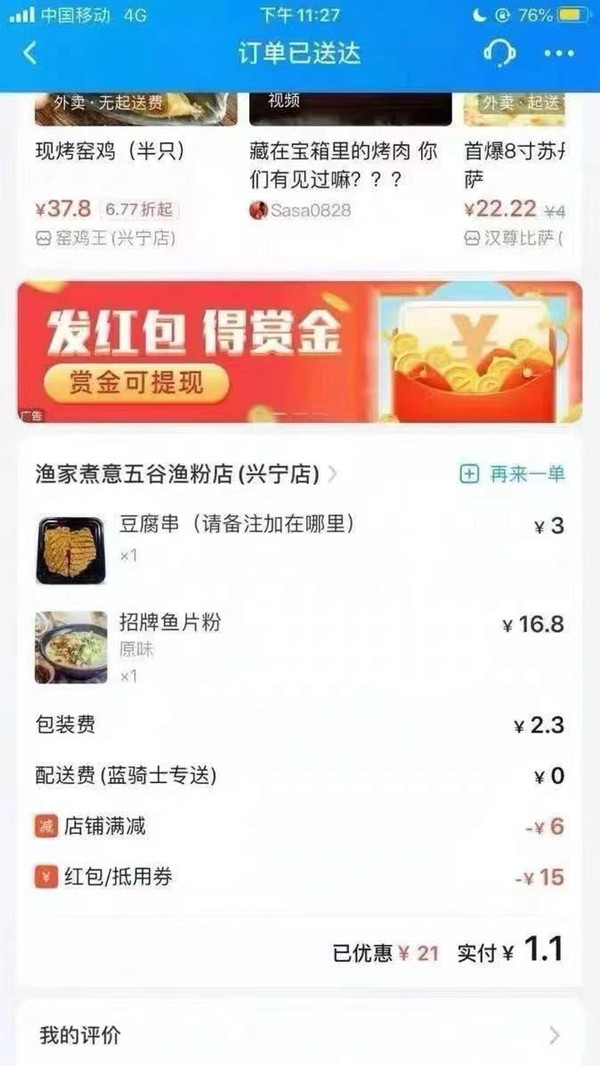Image resolution: width=600 pixels, height=1066 pixels.
Task: Open 我的评价 row
Action: [x=299, y=1035]
